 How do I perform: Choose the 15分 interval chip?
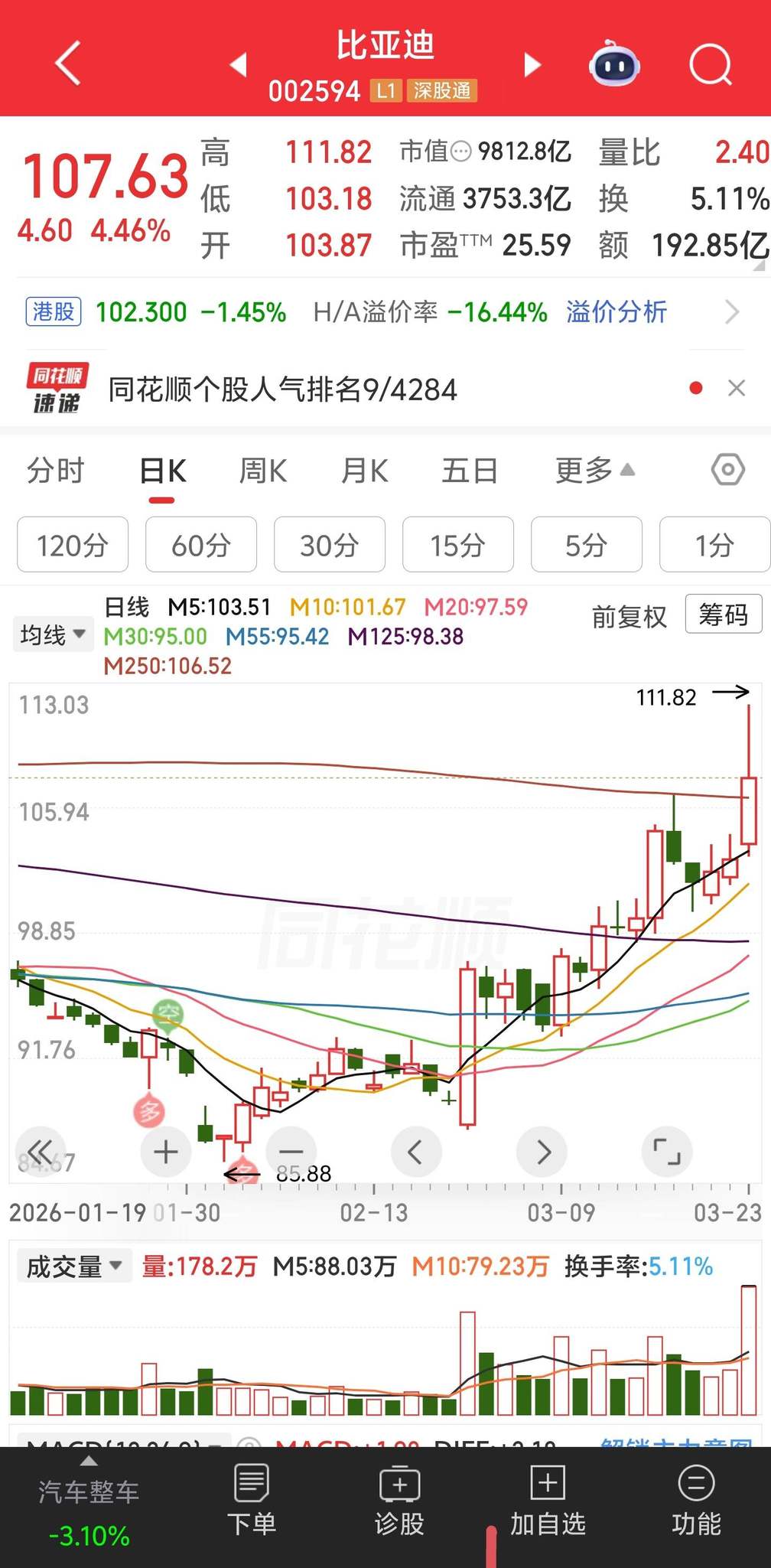pos(457,545)
